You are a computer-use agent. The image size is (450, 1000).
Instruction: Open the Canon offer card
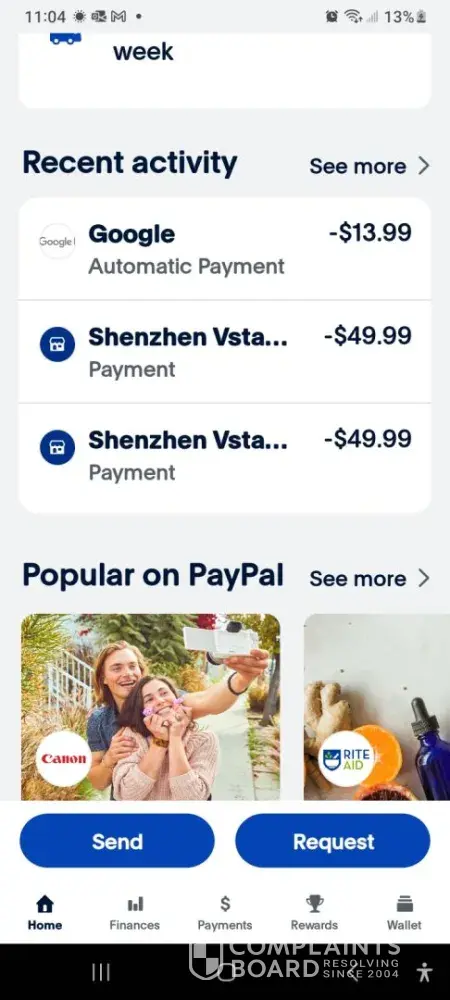tap(150, 707)
